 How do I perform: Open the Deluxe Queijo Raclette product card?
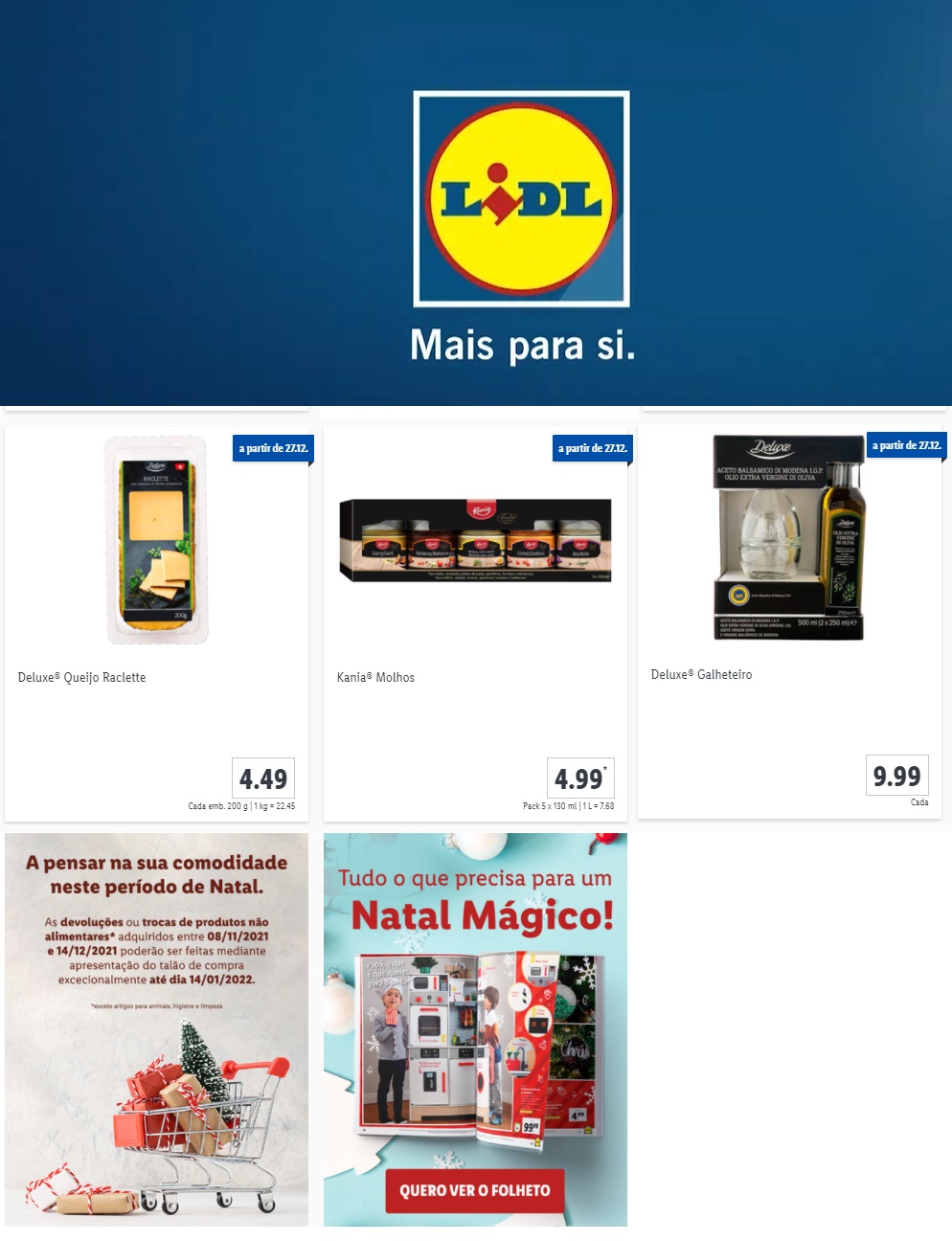point(156,622)
